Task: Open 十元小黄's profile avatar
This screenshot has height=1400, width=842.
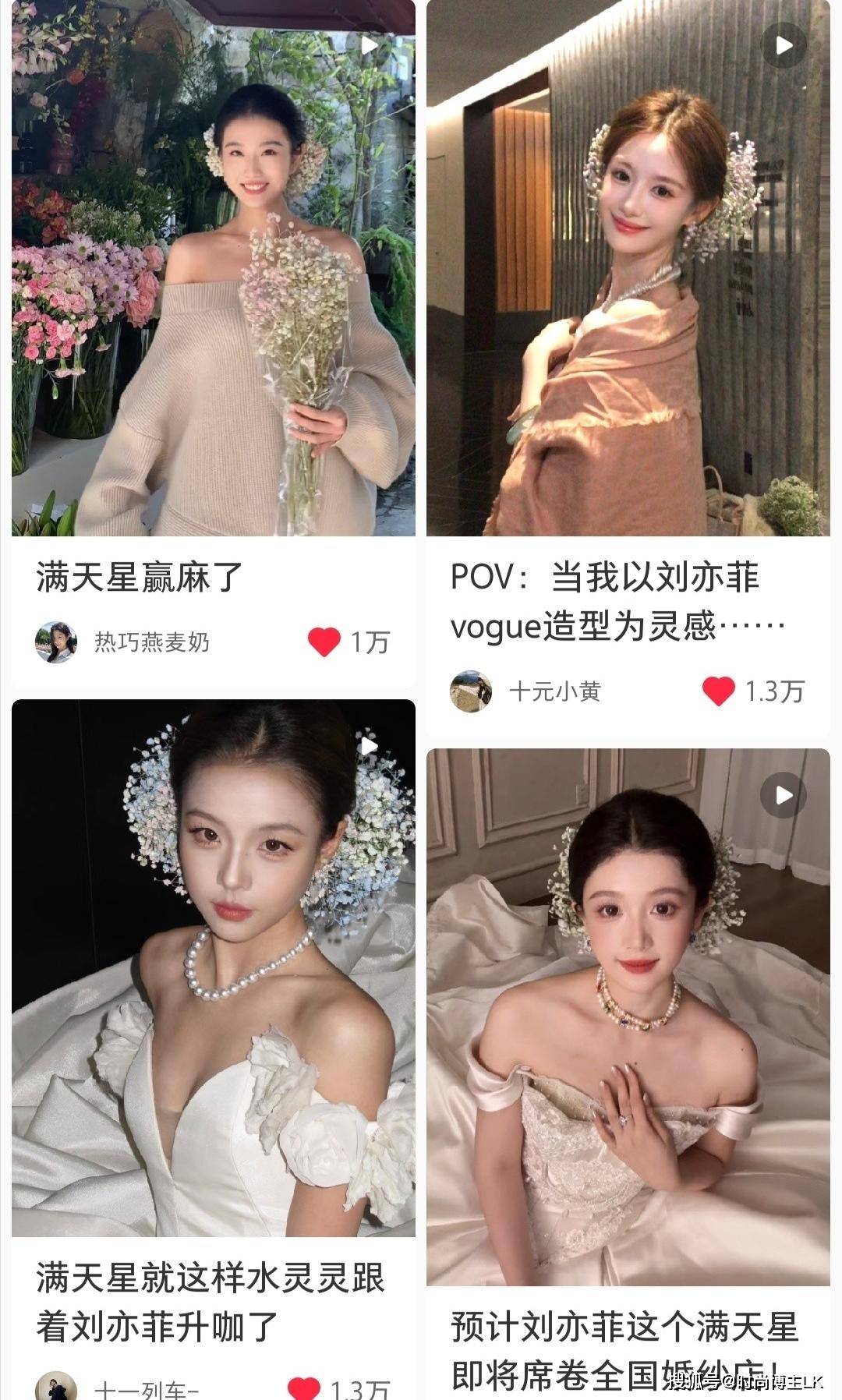Action: click(x=471, y=691)
